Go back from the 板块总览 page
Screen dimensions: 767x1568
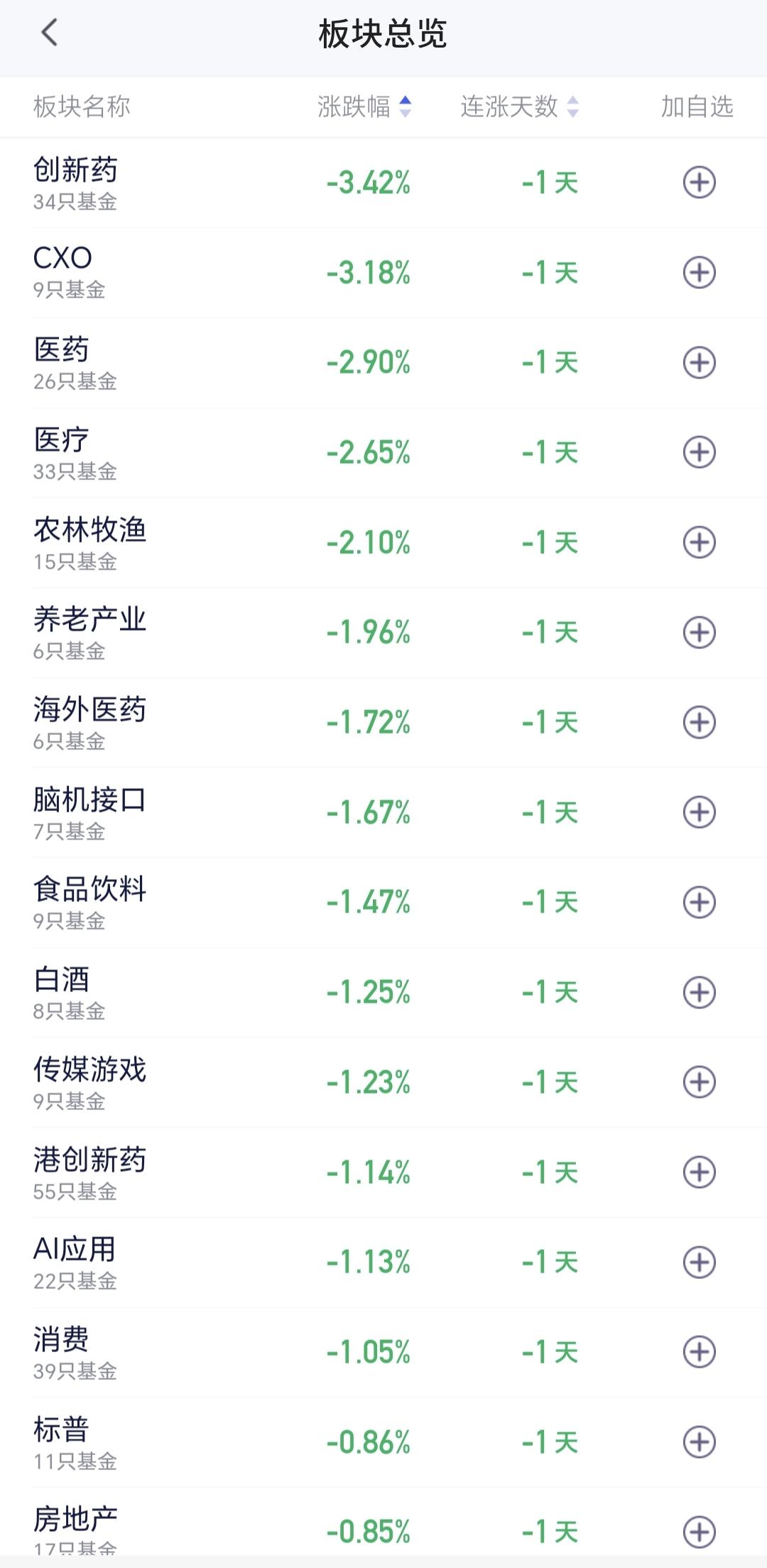[49, 33]
